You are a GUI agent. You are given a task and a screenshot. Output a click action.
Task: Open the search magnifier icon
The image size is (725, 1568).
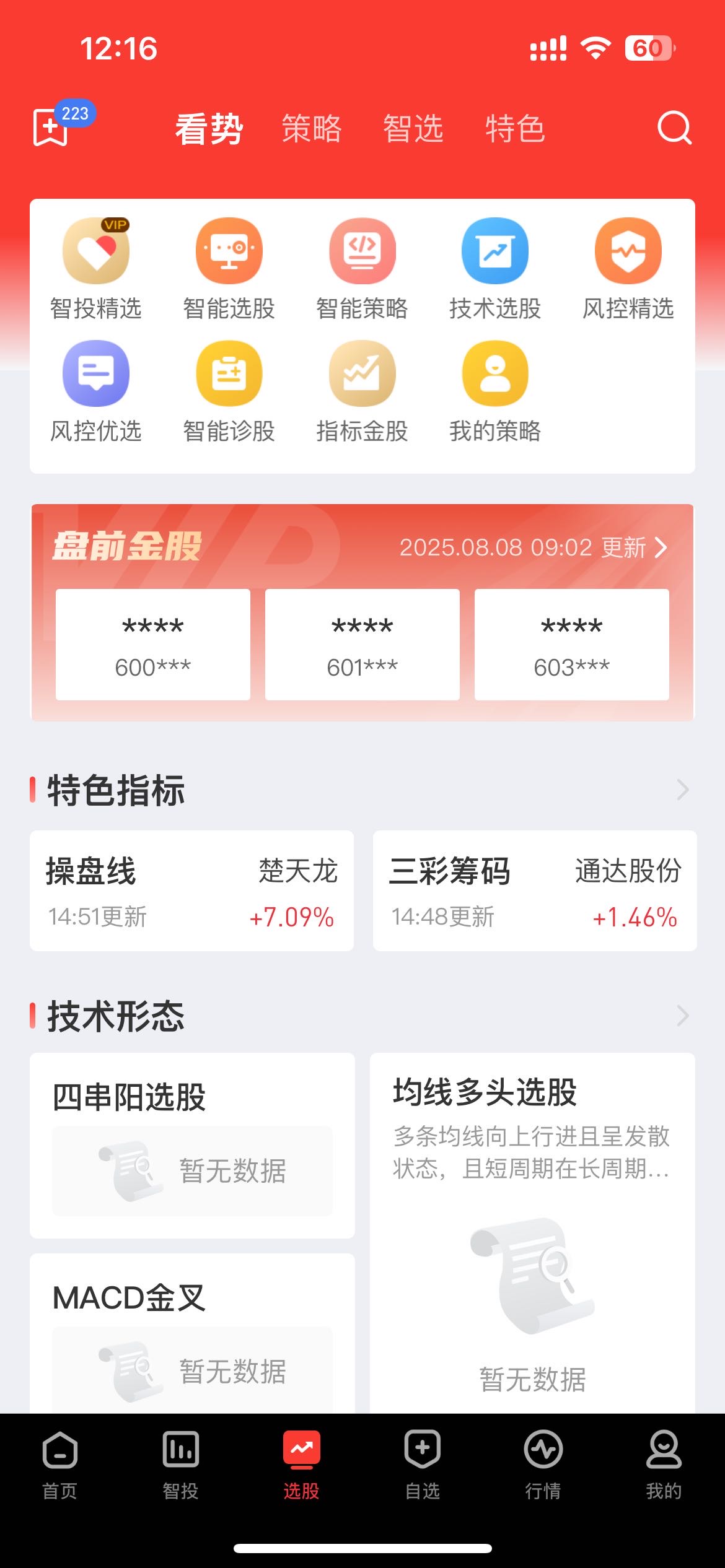(x=674, y=128)
